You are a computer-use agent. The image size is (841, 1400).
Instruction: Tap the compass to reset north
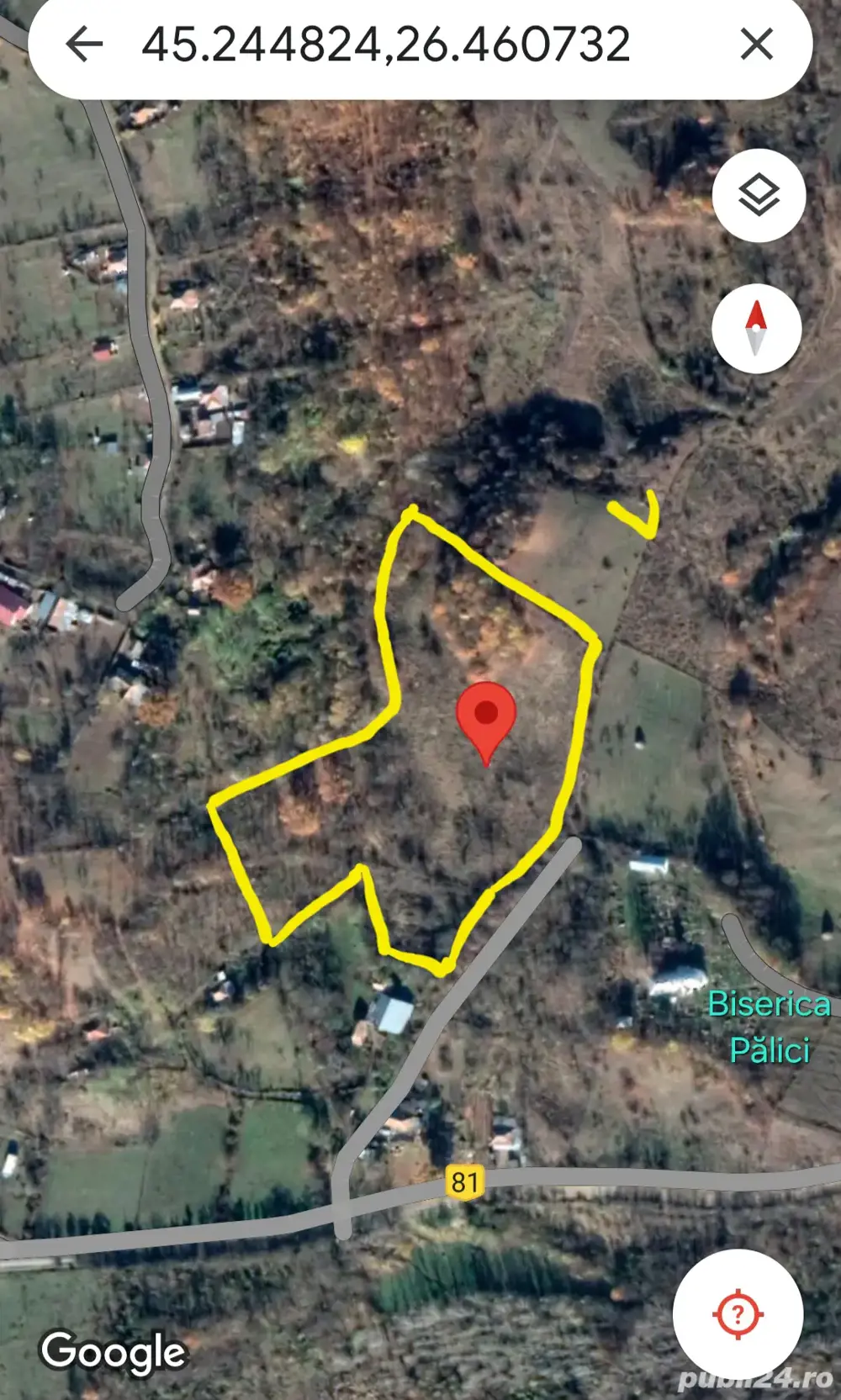(x=756, y=328)
